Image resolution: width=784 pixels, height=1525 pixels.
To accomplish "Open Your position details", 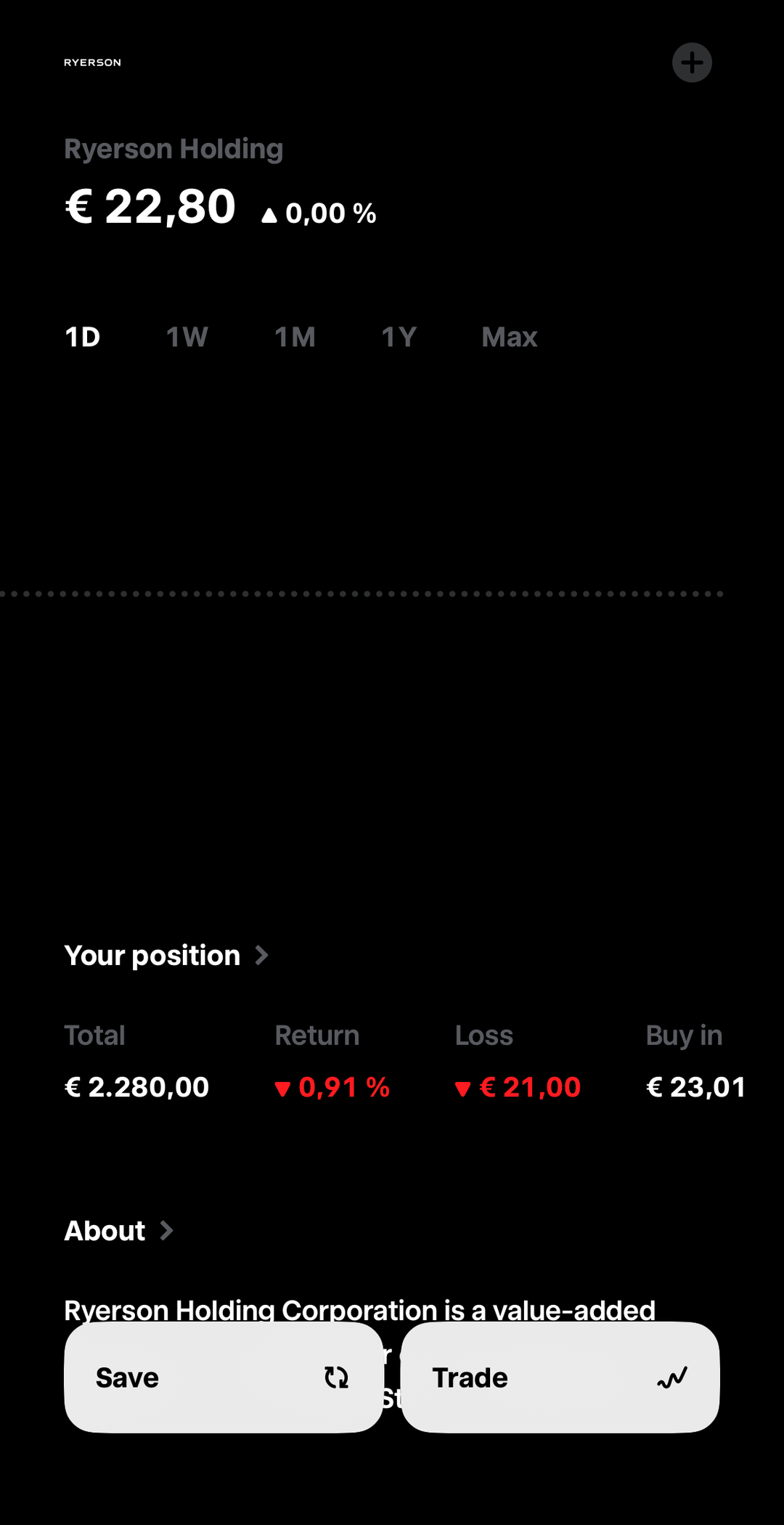I will pos(166,956).
